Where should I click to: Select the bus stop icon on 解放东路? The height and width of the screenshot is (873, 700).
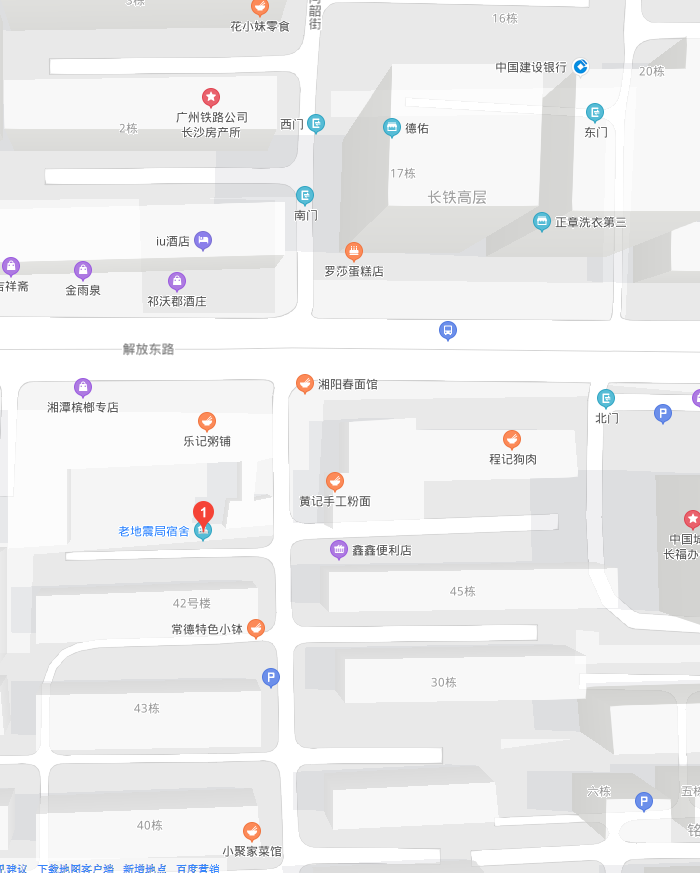tap(448, 330)
